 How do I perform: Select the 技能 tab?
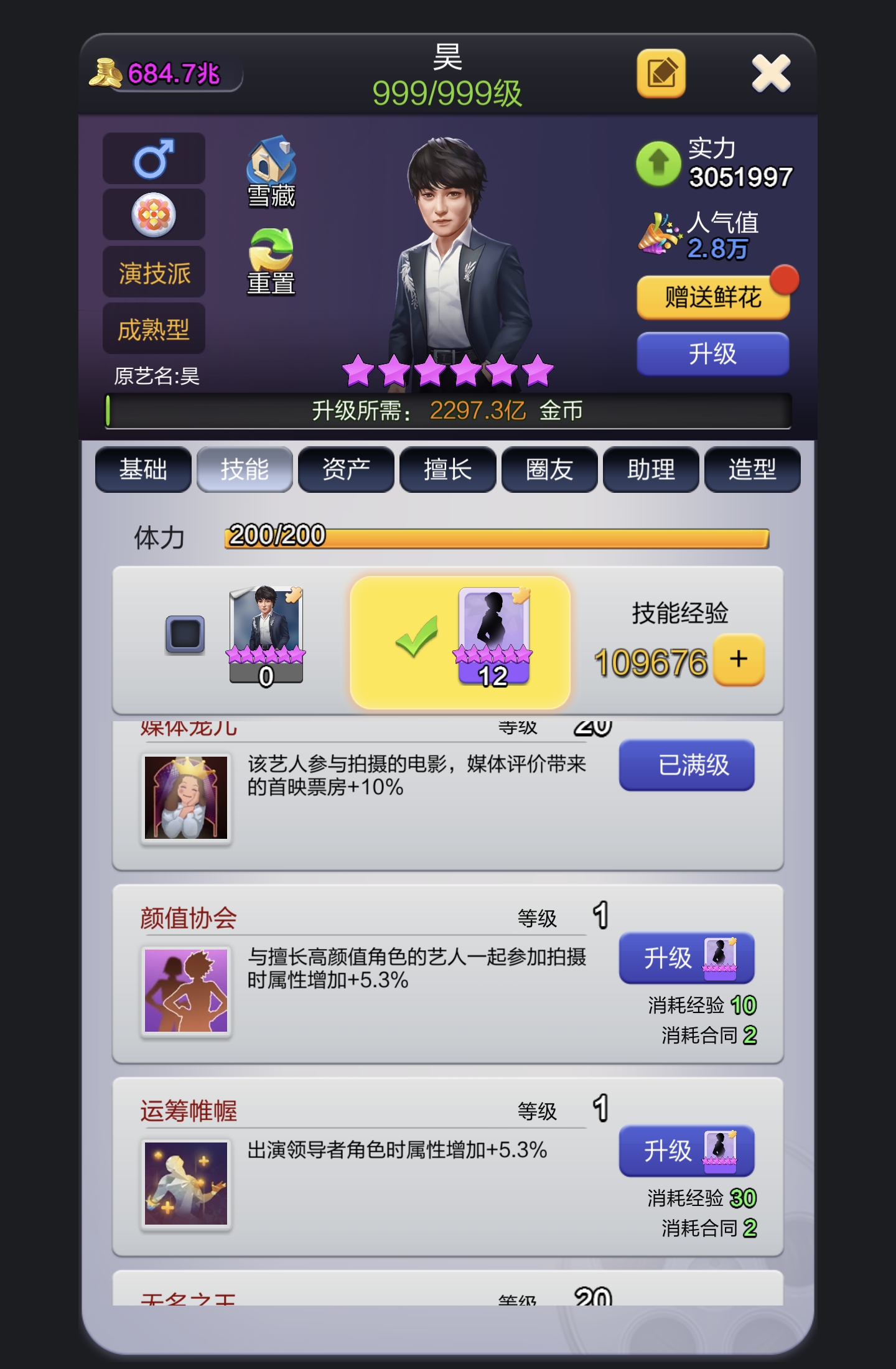click(245, 469)
